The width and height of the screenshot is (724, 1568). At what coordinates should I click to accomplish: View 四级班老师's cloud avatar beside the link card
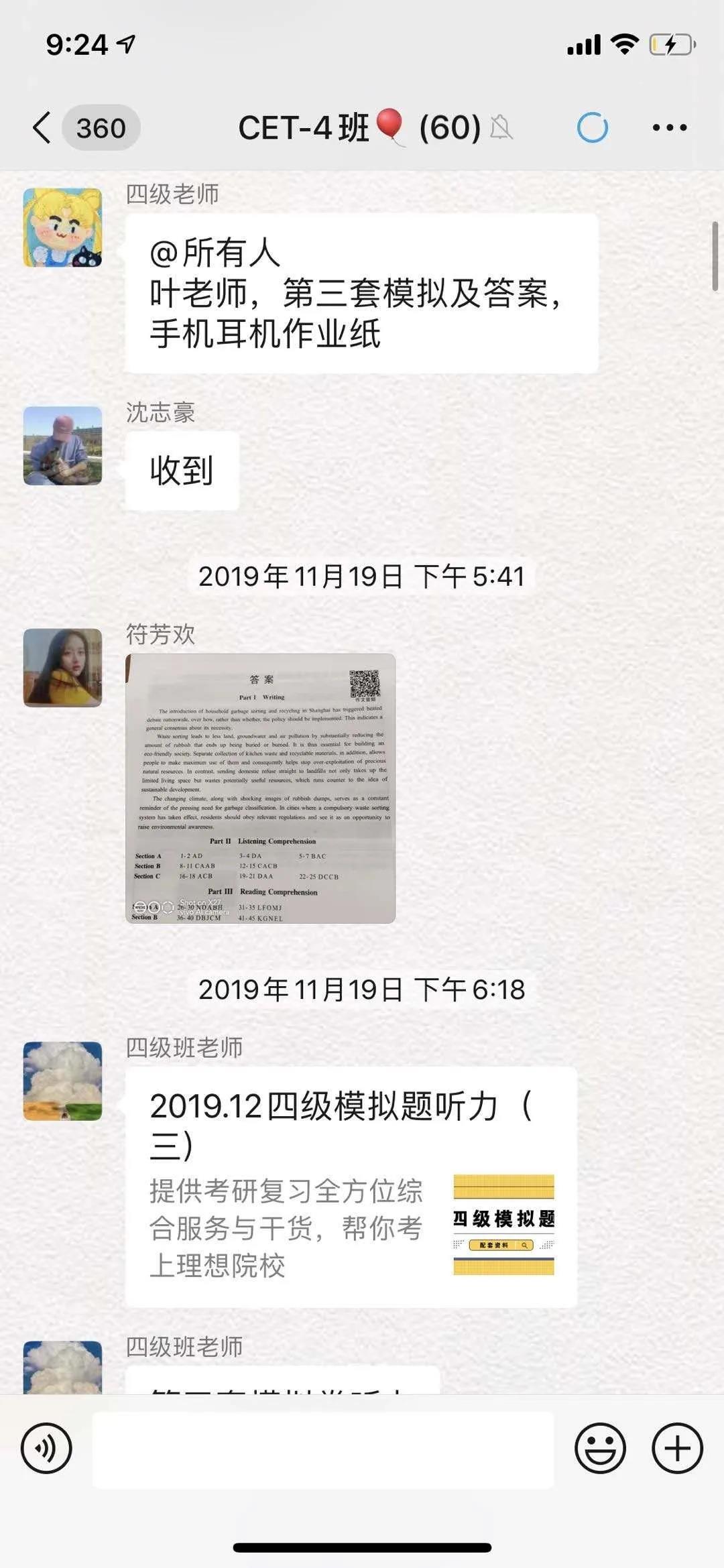tap(63, 1081)
